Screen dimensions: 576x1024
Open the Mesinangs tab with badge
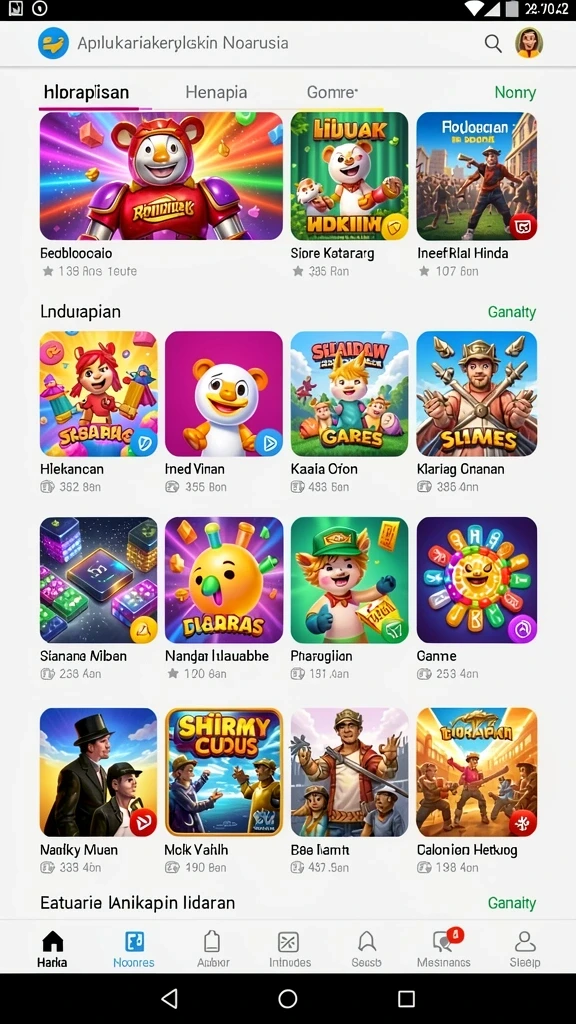[444, 949]
